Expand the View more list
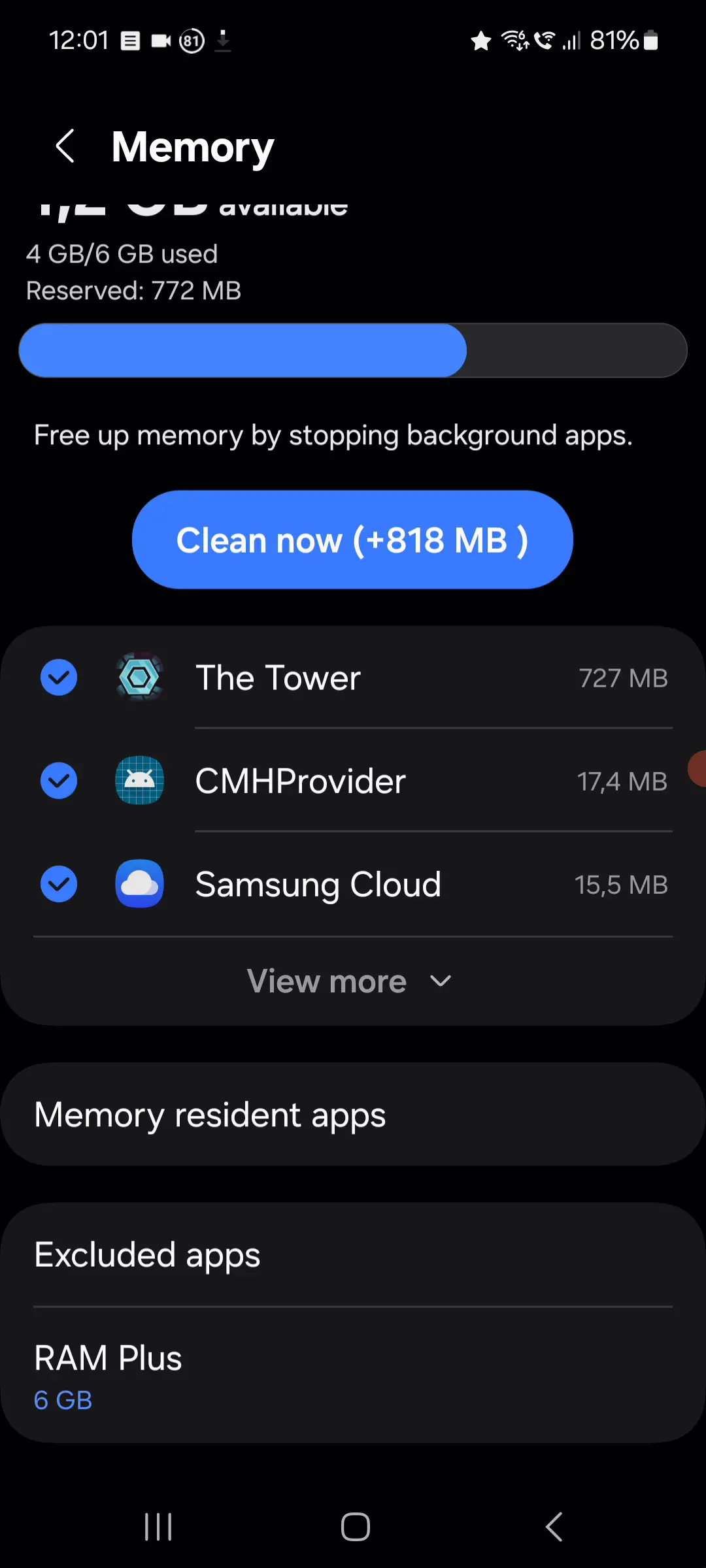 pyautogui.click(x=327, y=981)
